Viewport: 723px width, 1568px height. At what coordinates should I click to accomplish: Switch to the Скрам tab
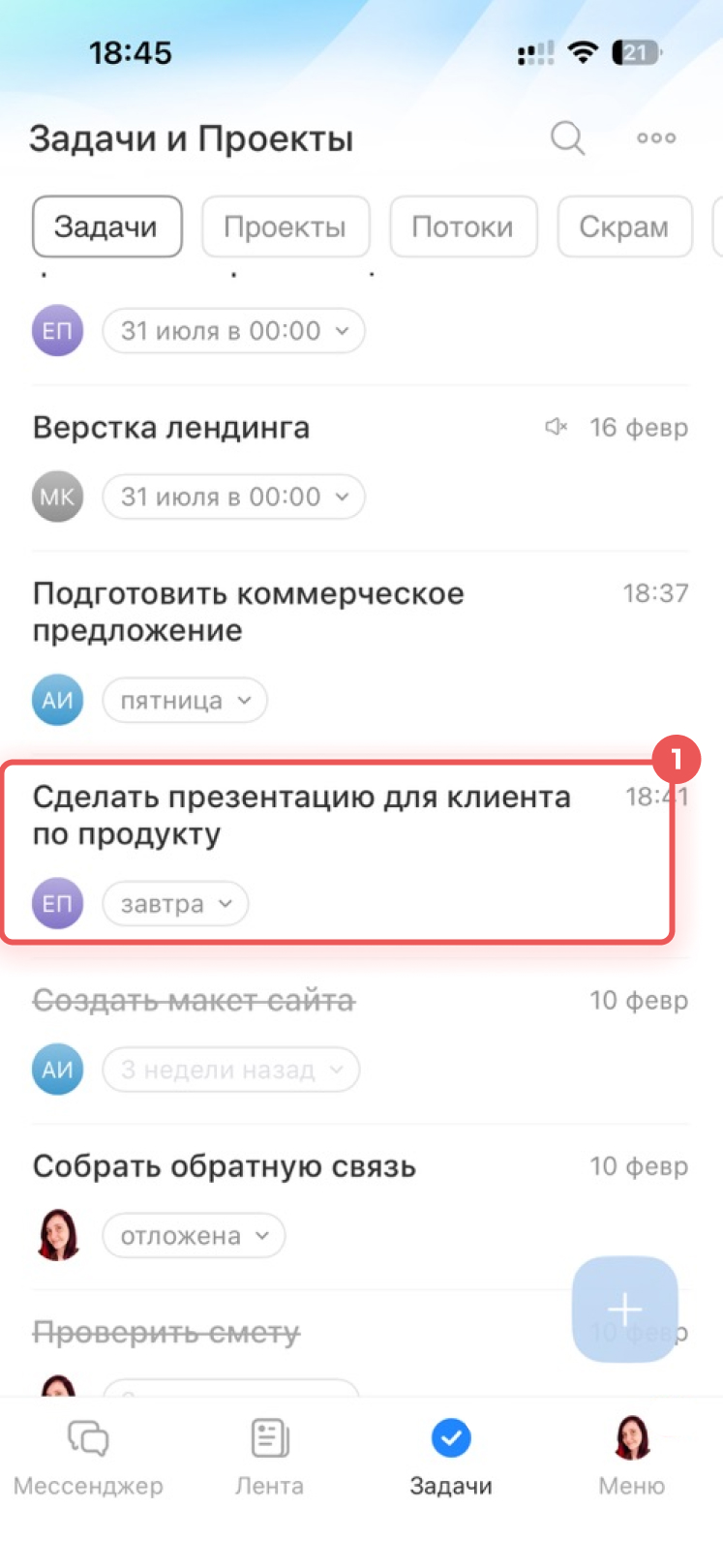[624, 226]
